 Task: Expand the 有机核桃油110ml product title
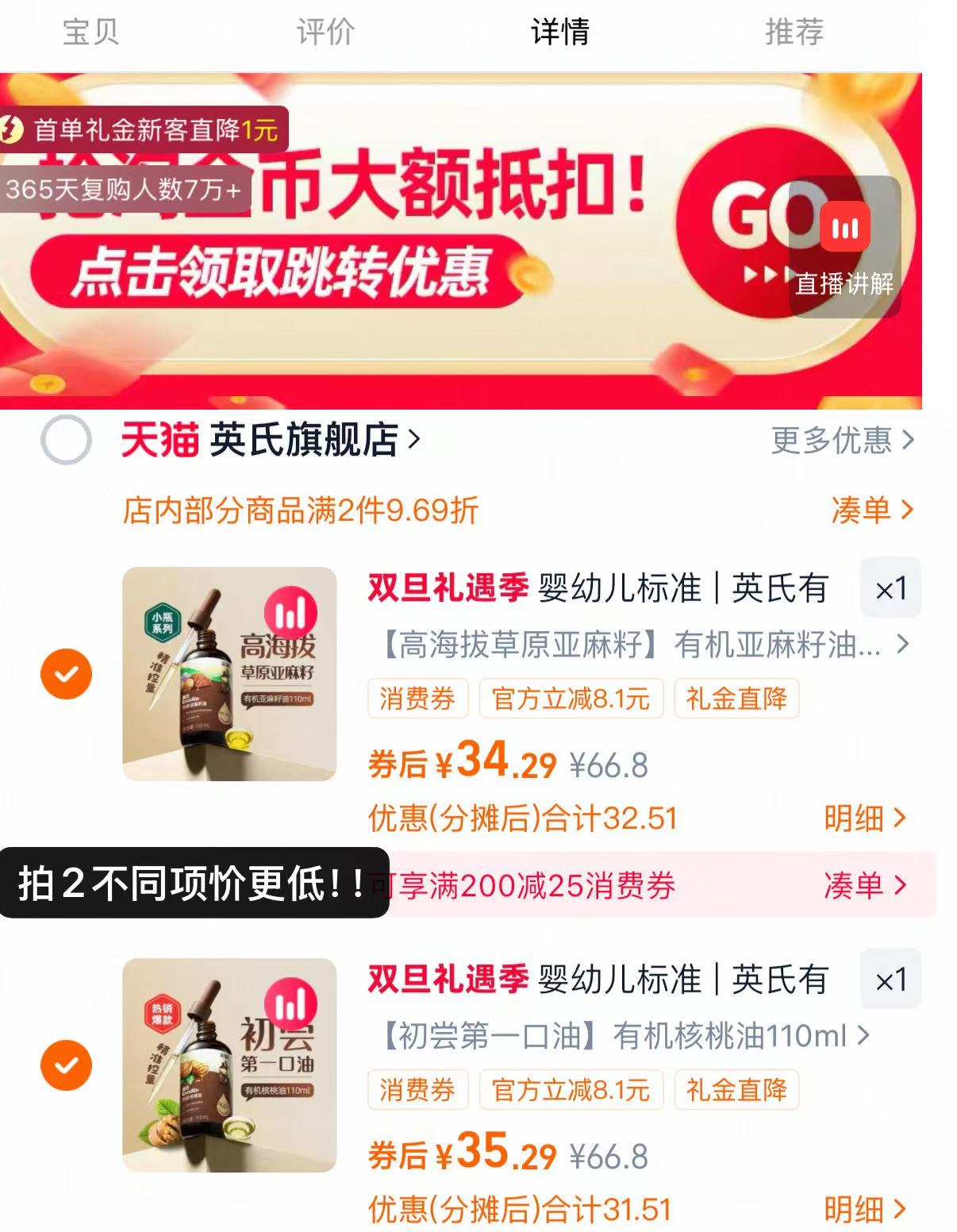coord(611,1034)
